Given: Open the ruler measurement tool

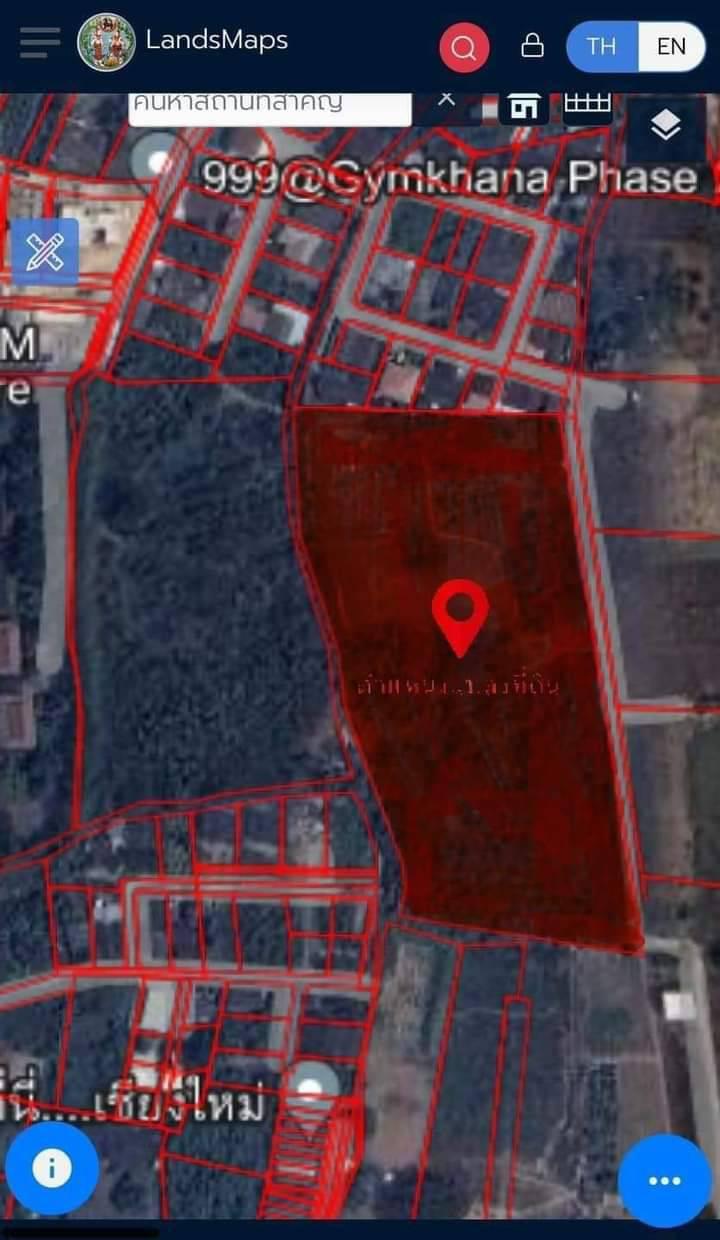Looking at the screenshot, I should coord(45,252).
